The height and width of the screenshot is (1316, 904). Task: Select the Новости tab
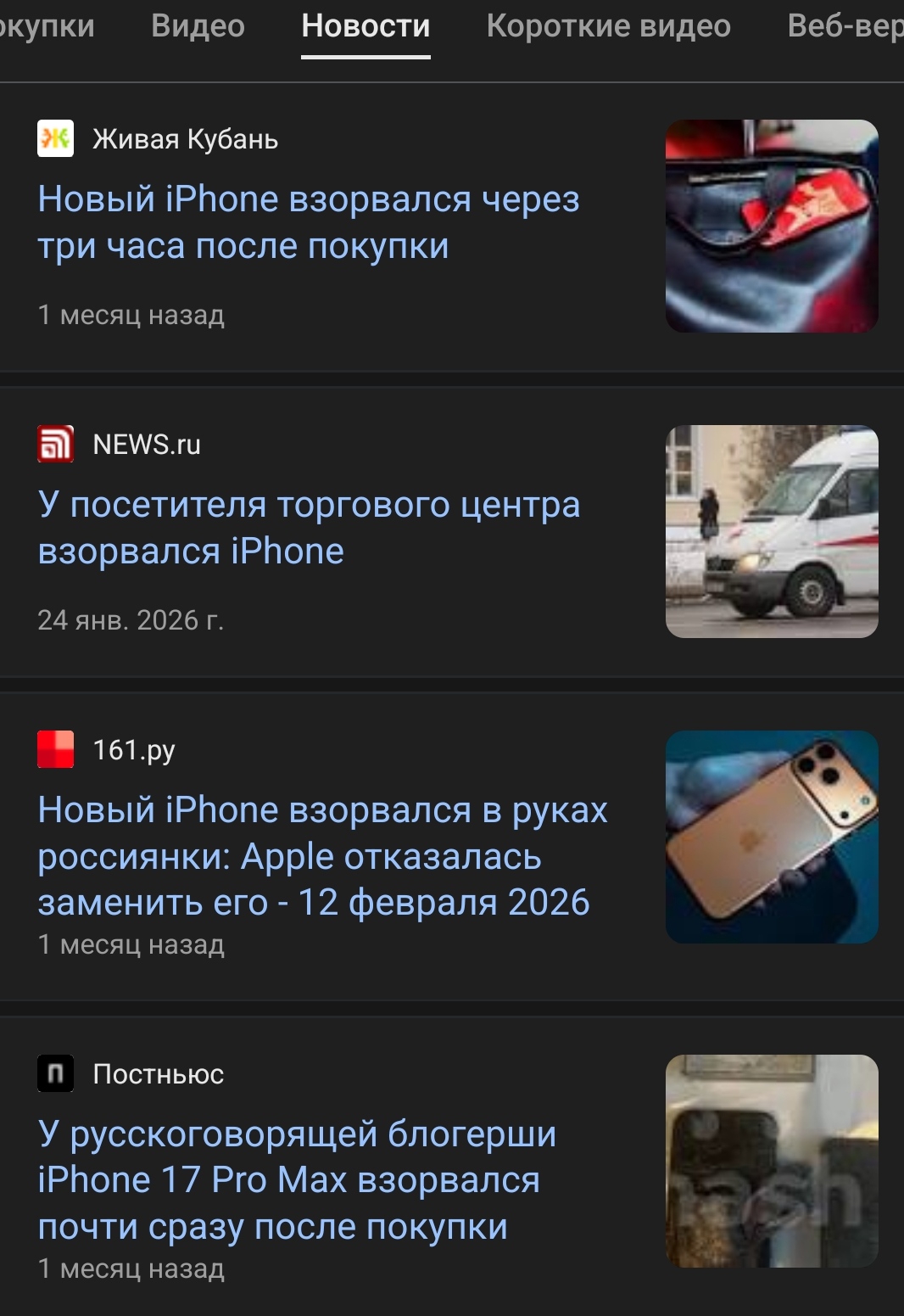[x=366, y=26]
